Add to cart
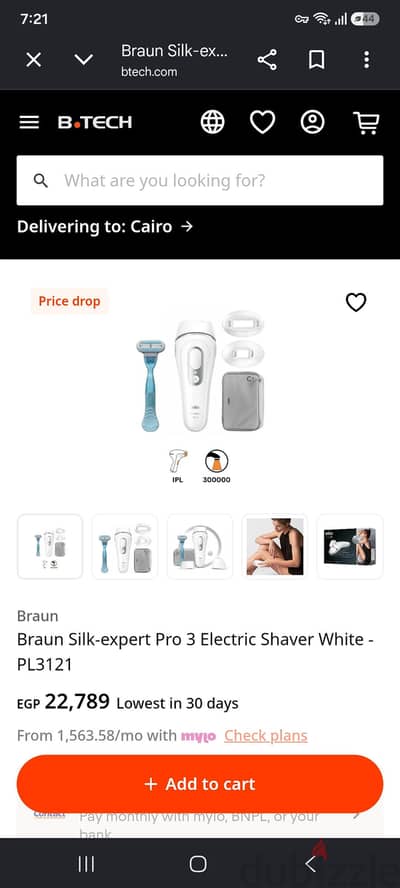Image resolution: width=400 pixels, height=888 pixels. coord(200,784)
